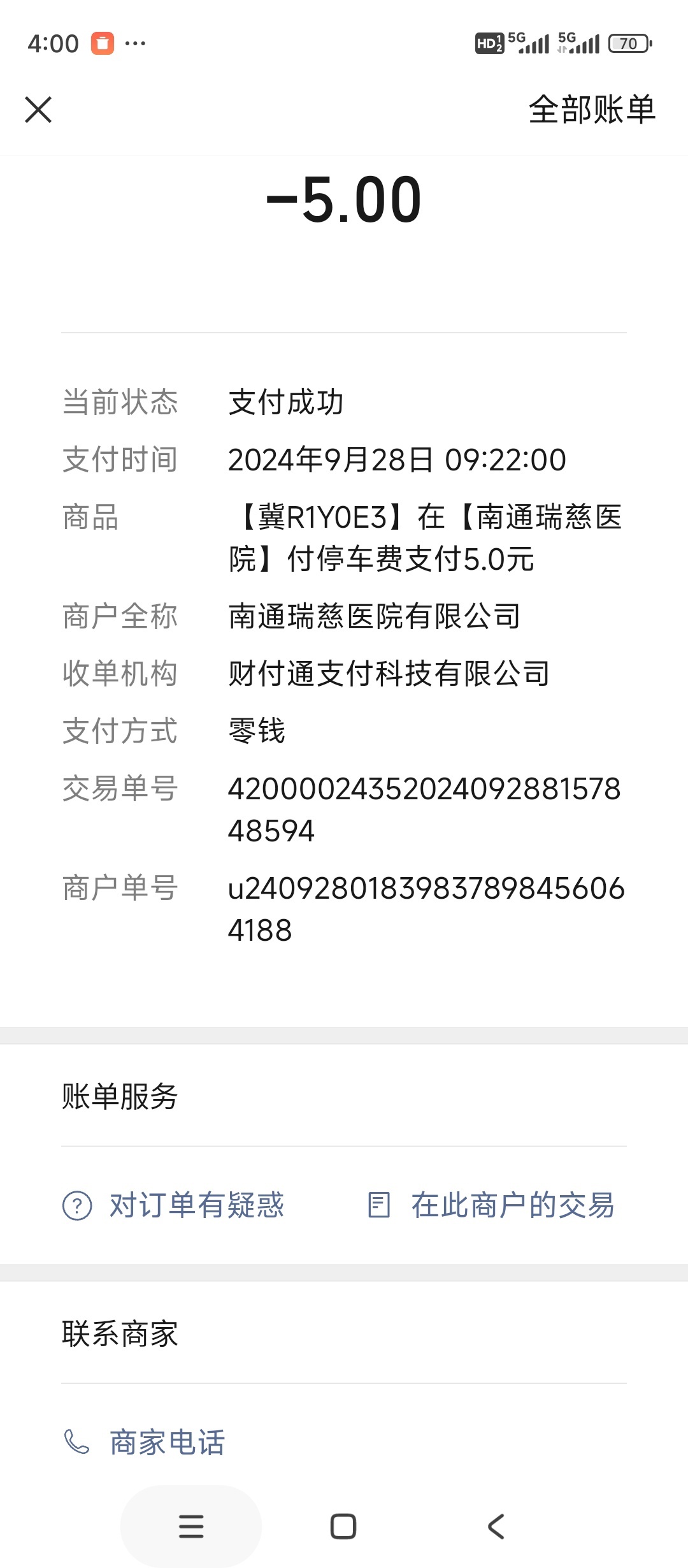Call merchant via 商家电话
The height and width of the screenshot is (1568, 688).
click(145, 1442)
